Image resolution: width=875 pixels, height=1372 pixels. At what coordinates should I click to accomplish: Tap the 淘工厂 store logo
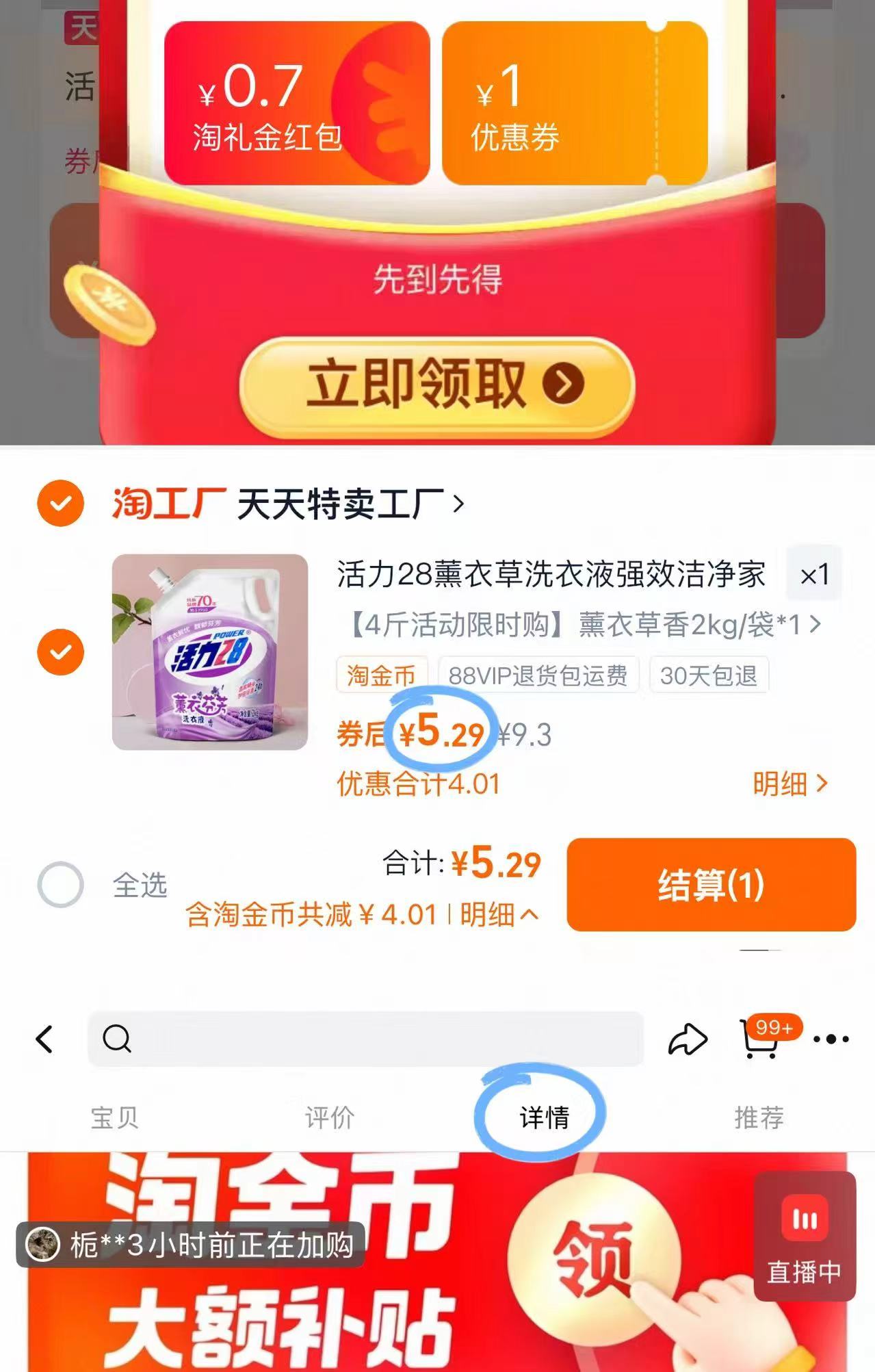pos(164,503)
